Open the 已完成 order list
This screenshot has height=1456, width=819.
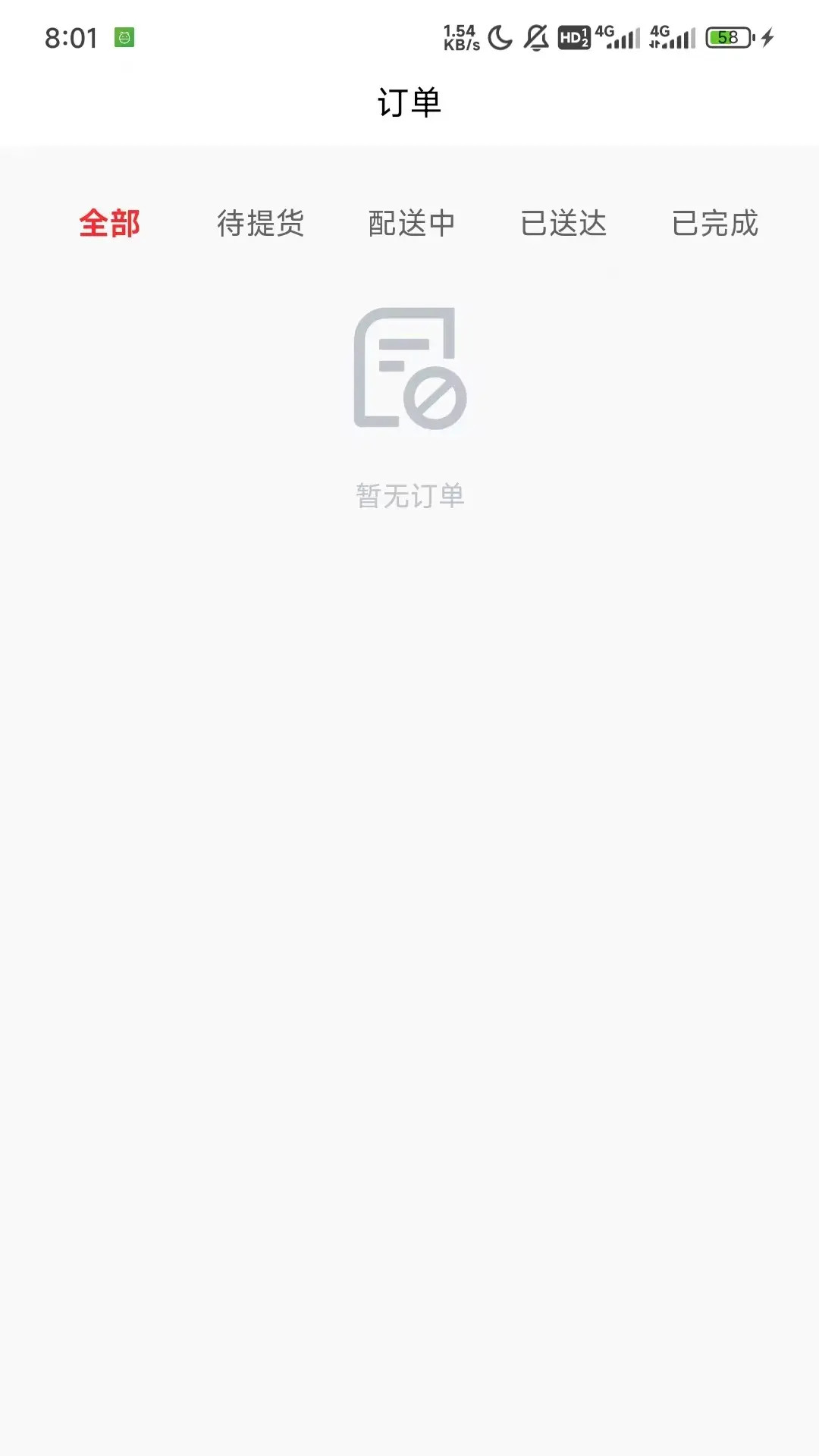click(x=715, y=224)
